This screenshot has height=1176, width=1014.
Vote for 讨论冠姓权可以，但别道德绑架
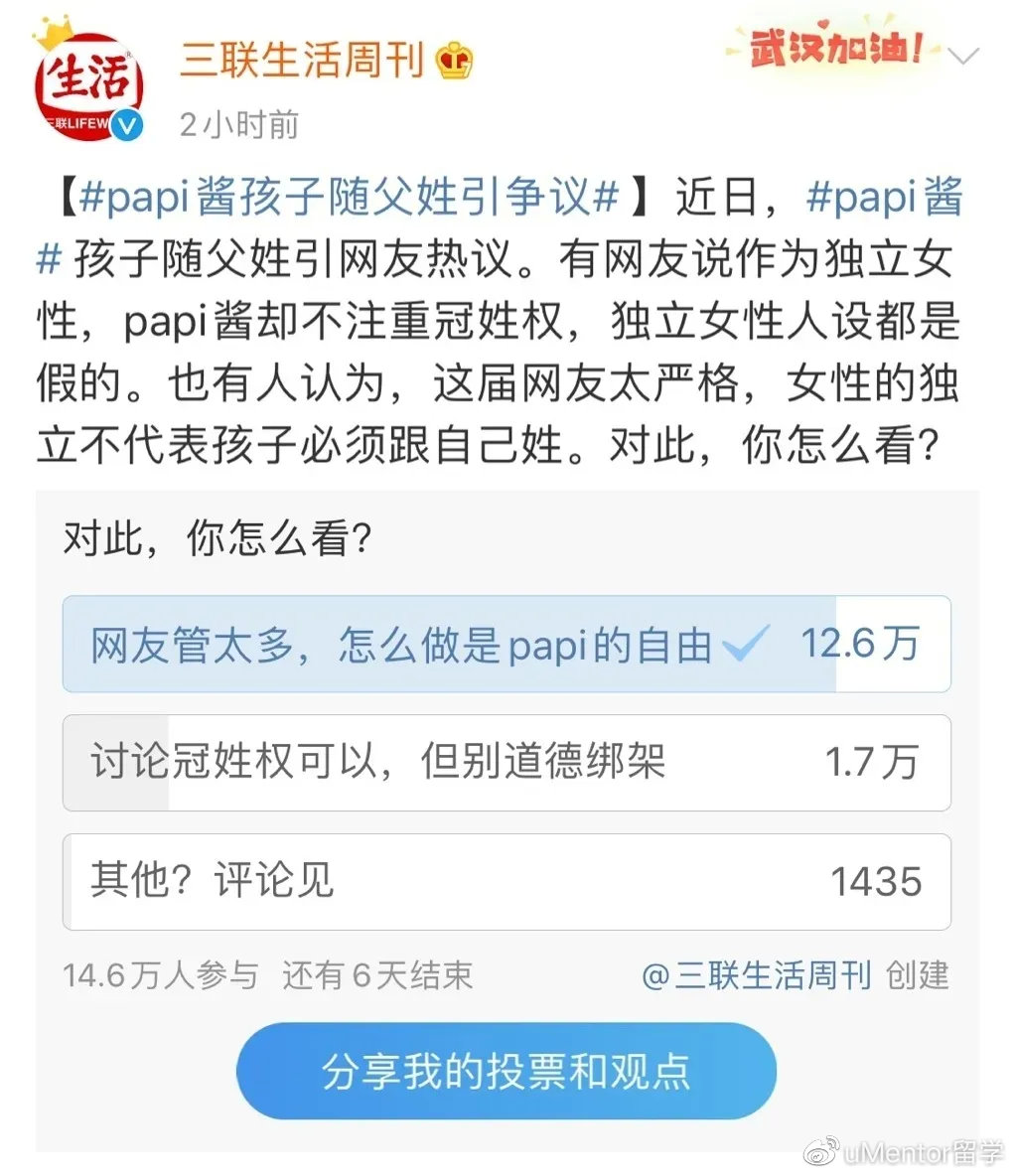click(506, 763)
